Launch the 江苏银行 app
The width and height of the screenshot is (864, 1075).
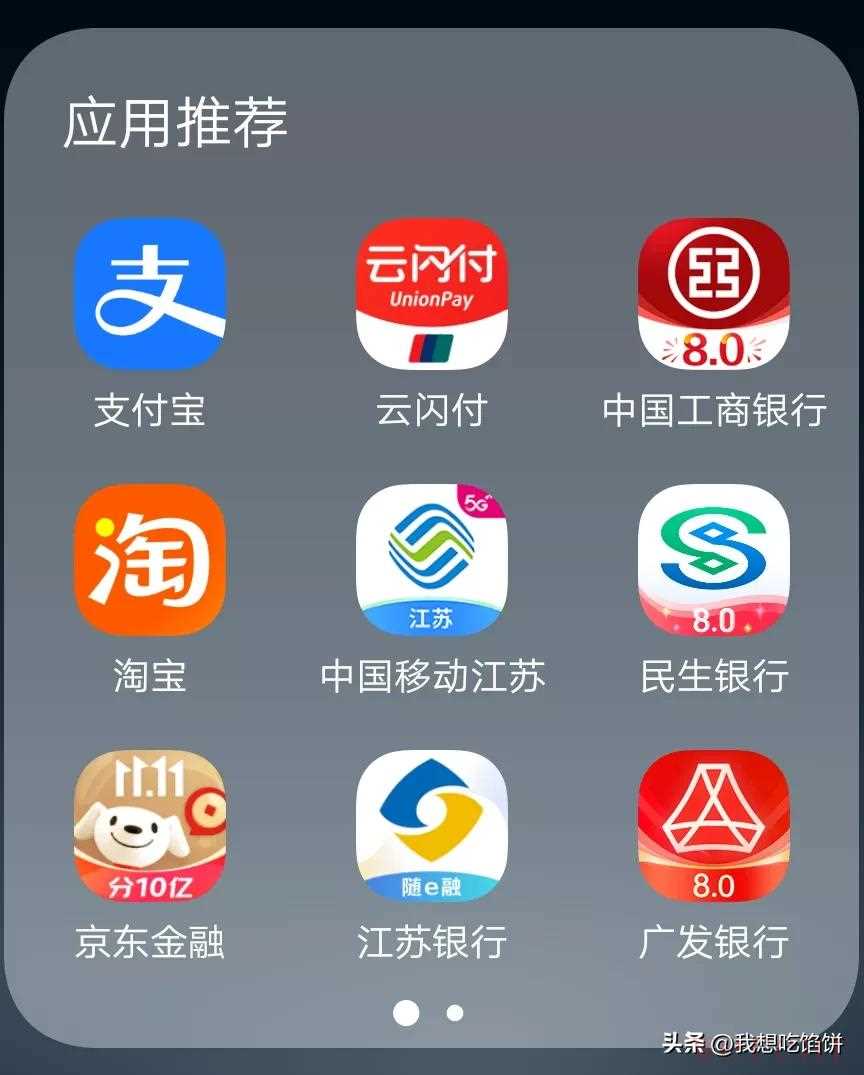(x=431, y=826)
